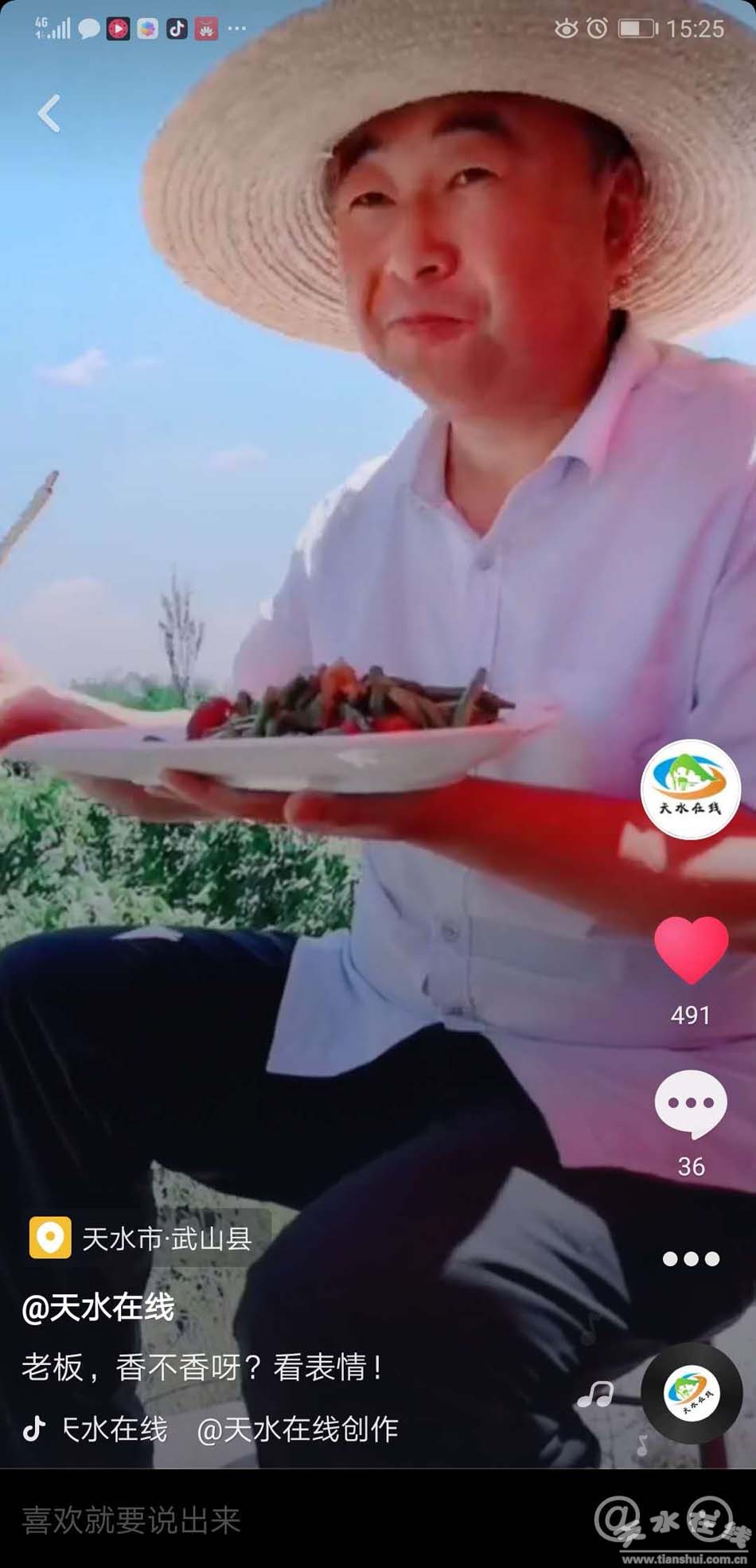
Task: Open the comments bubble
Action: [691, 1104]
